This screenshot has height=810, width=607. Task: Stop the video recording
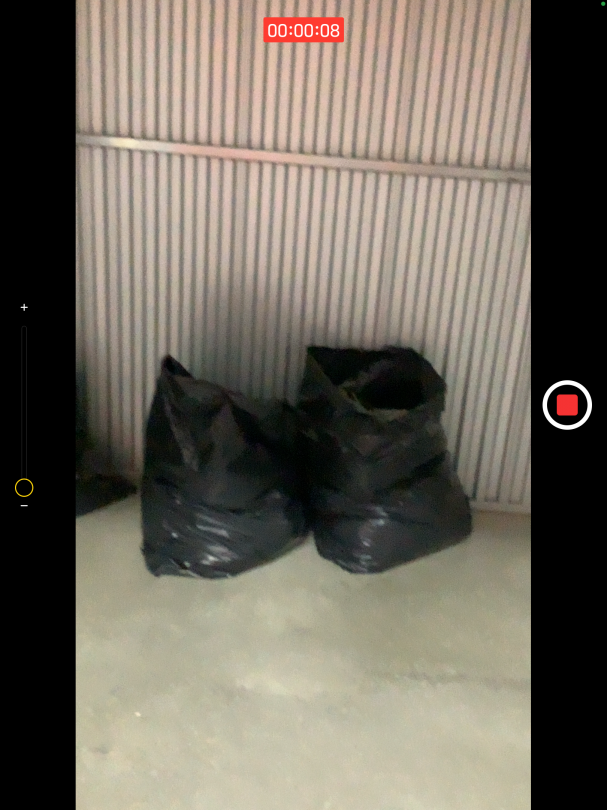point(567,405)
